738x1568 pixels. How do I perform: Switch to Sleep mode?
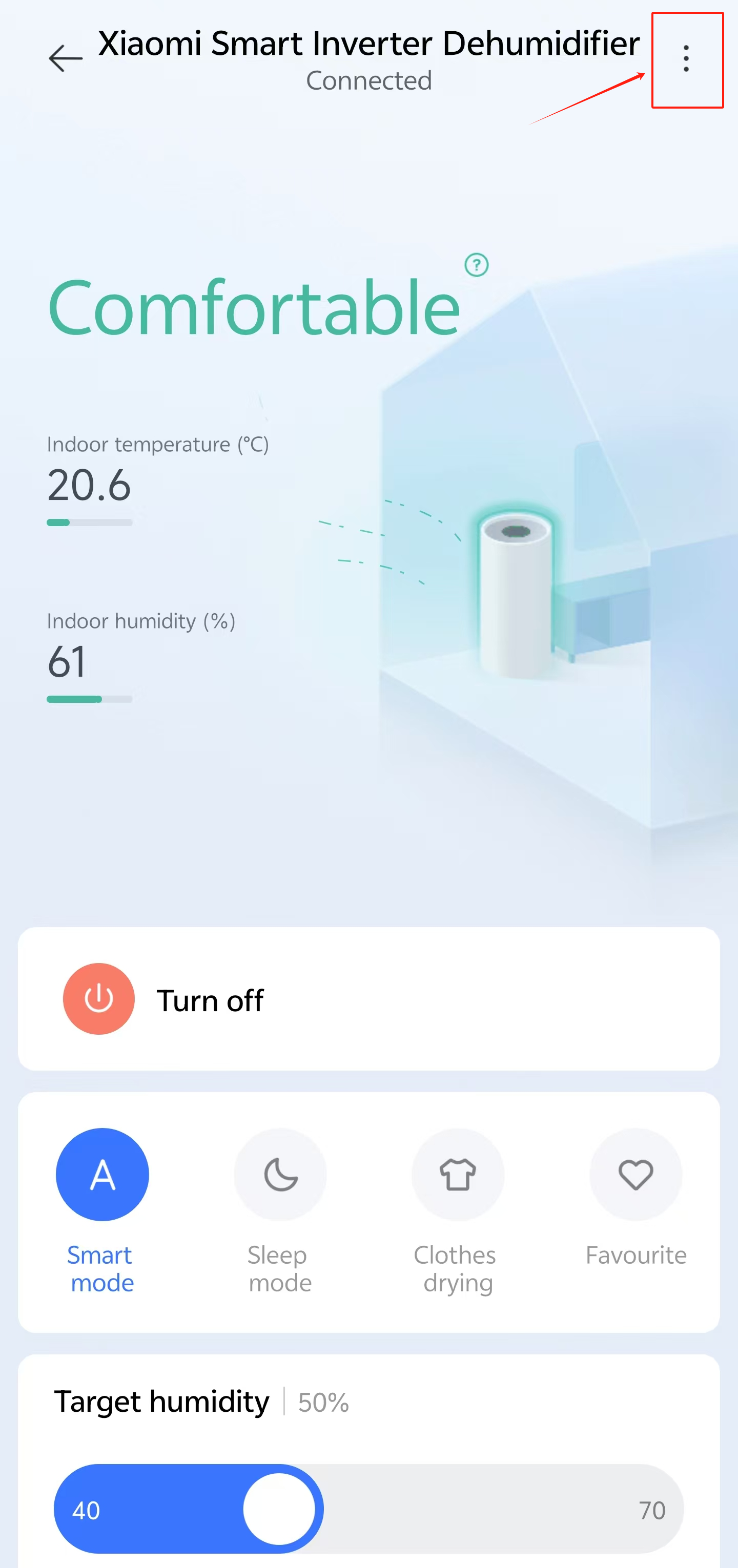pos(280,1175)
